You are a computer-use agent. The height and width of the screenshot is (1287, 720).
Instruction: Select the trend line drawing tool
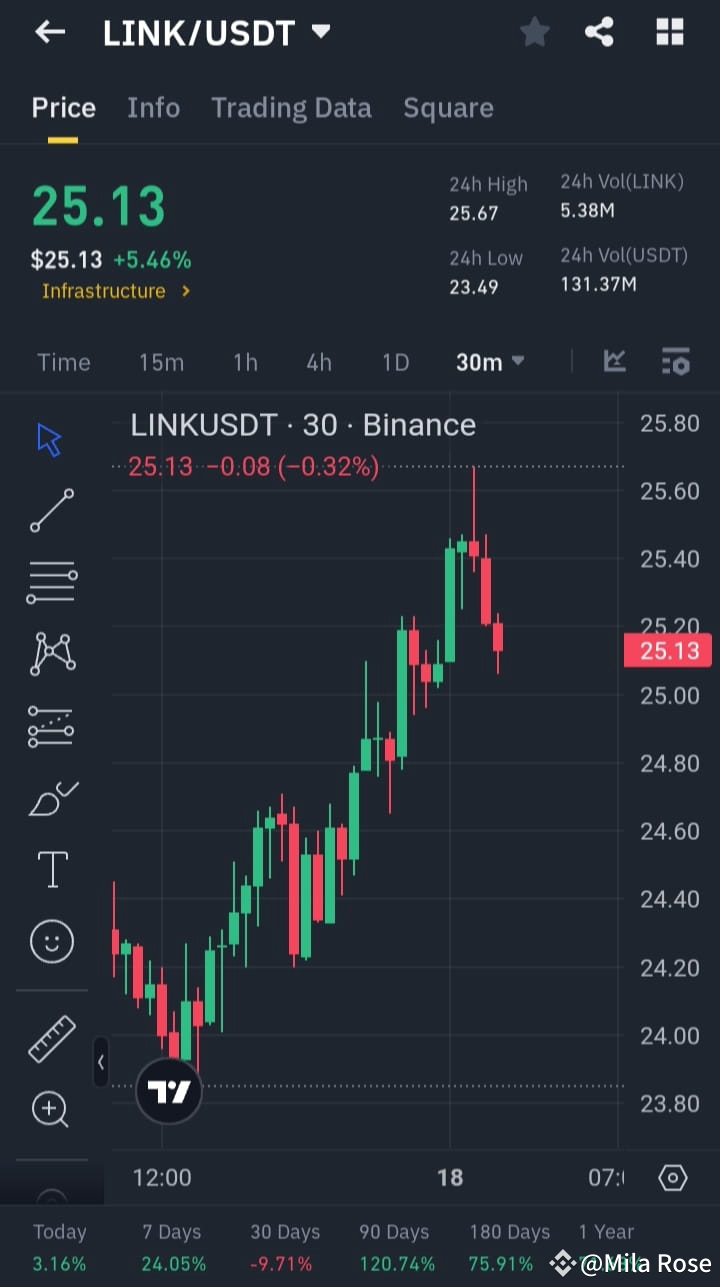point(51,510)
